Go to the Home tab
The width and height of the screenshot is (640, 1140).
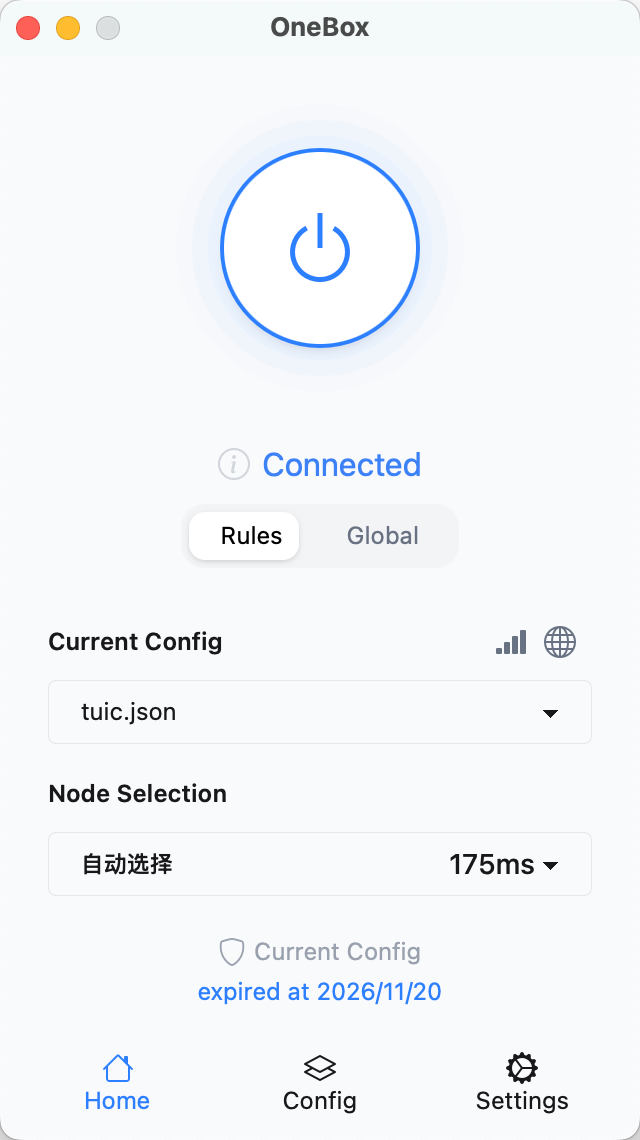pyautogui.click(x=117, y=1083)
